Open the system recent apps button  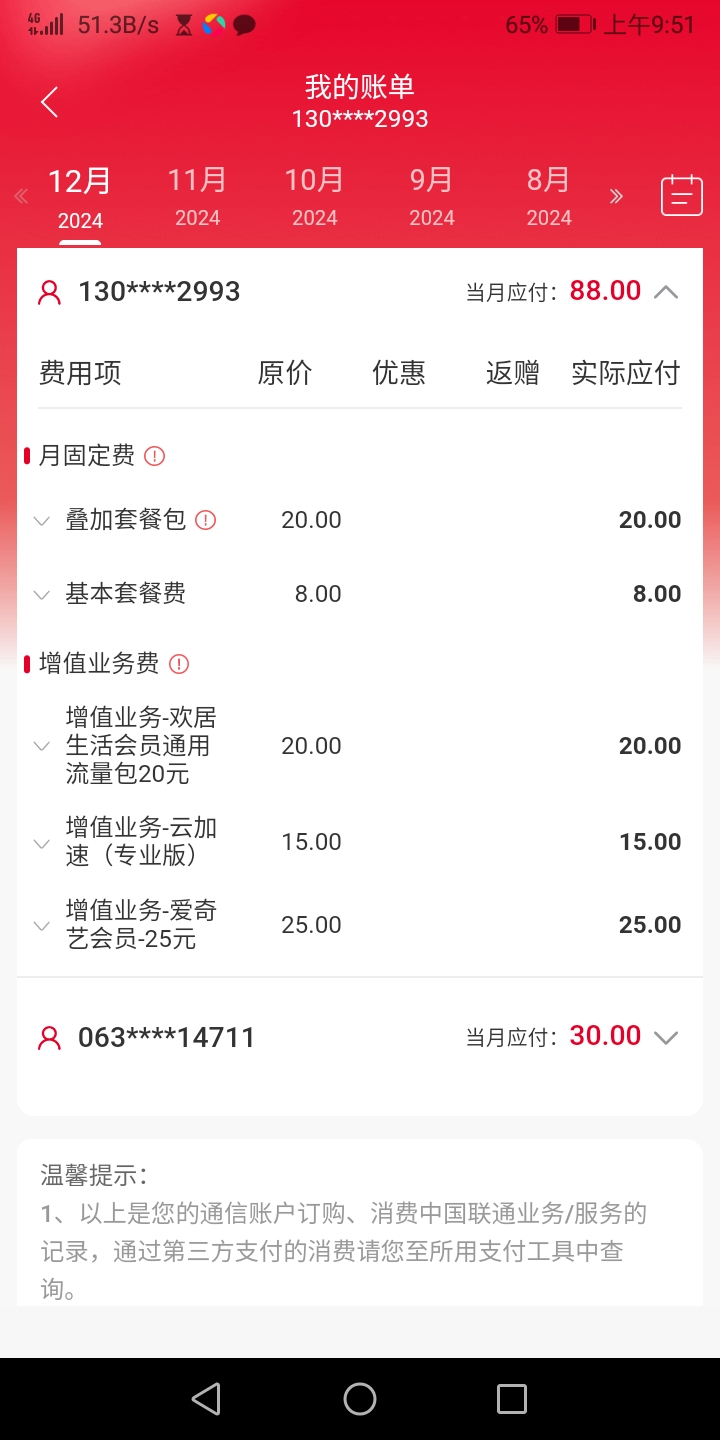pos(512,1399)
